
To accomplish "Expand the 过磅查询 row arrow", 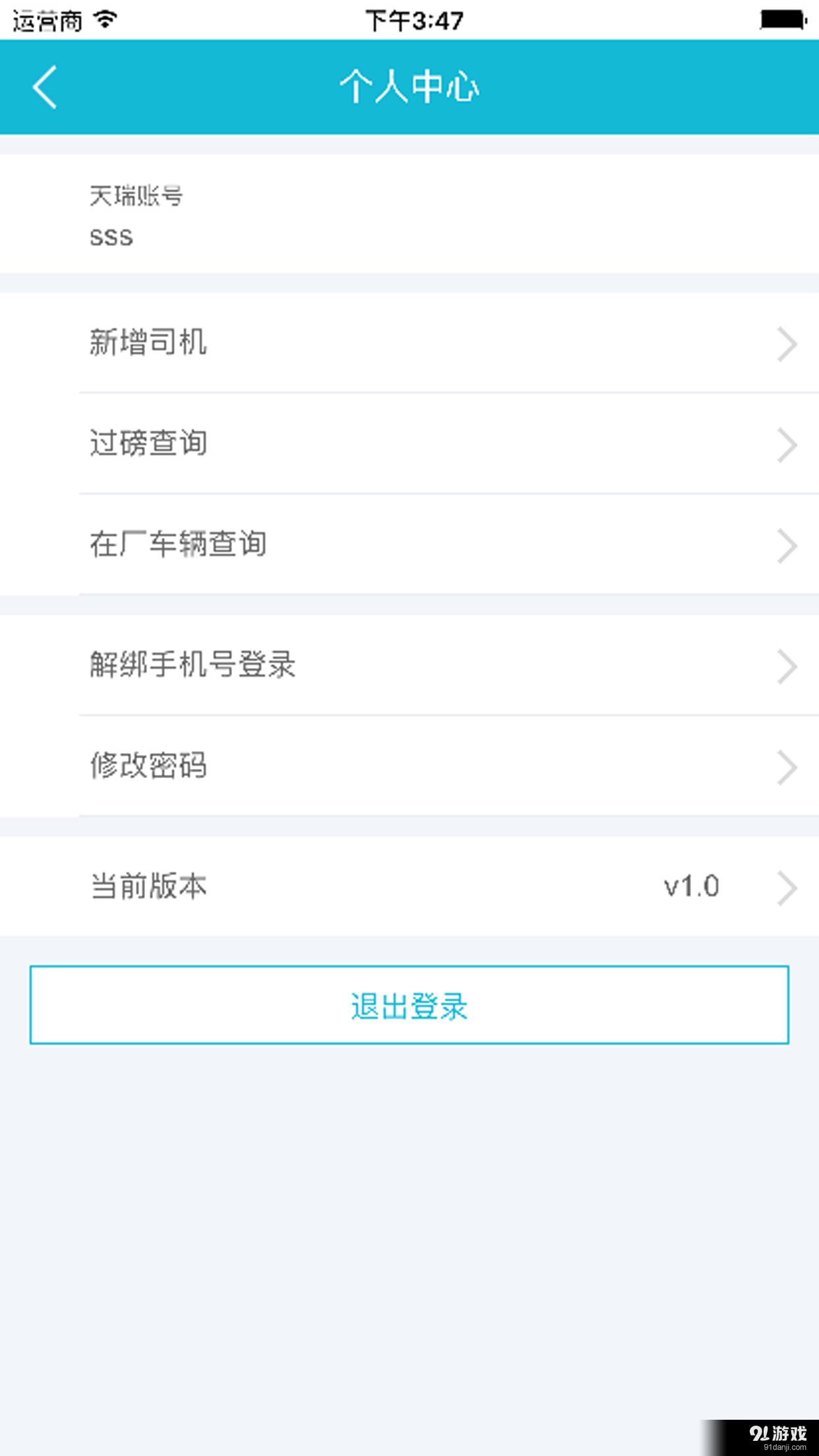I will click(x=788, y=444).
